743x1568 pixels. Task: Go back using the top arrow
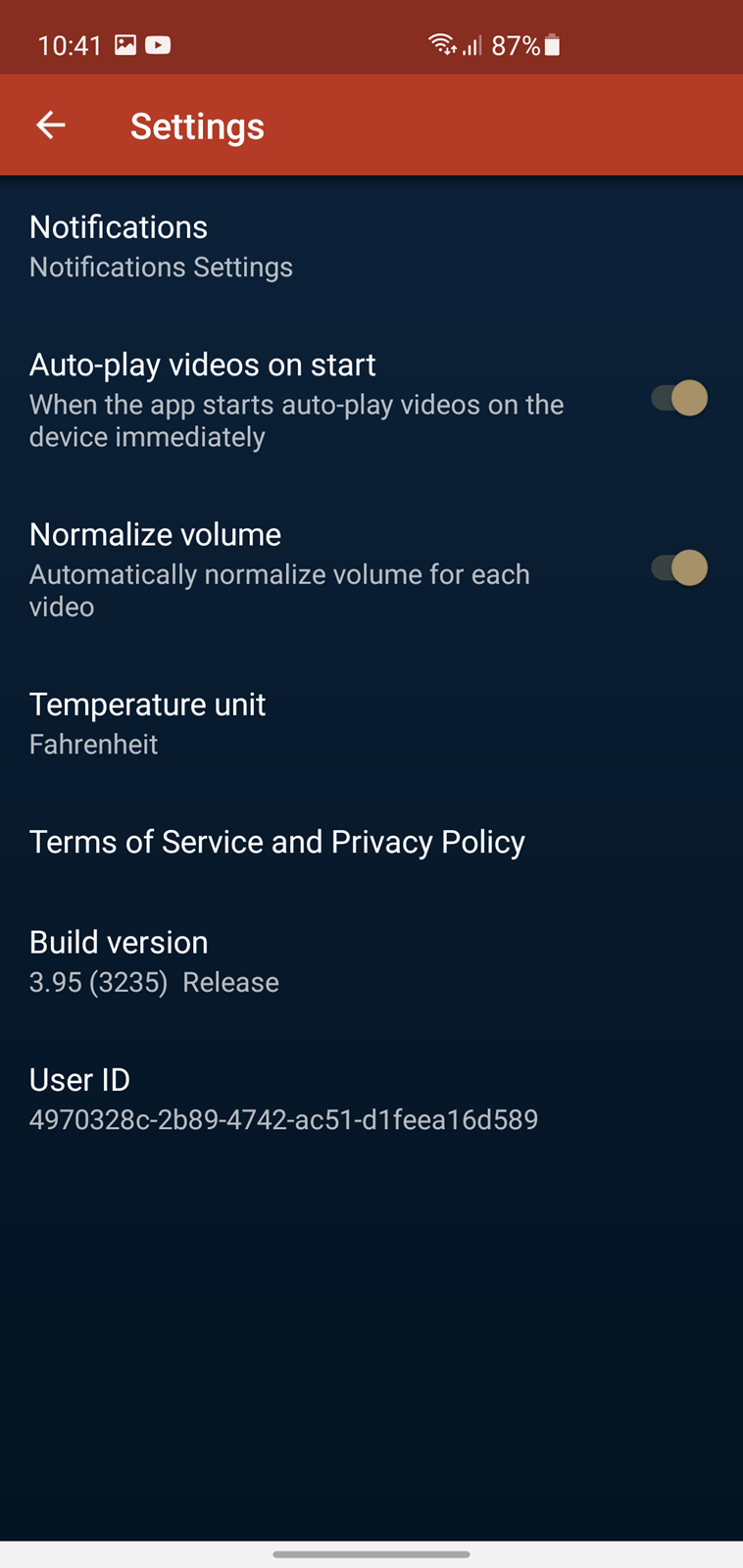tap(51, 125)
